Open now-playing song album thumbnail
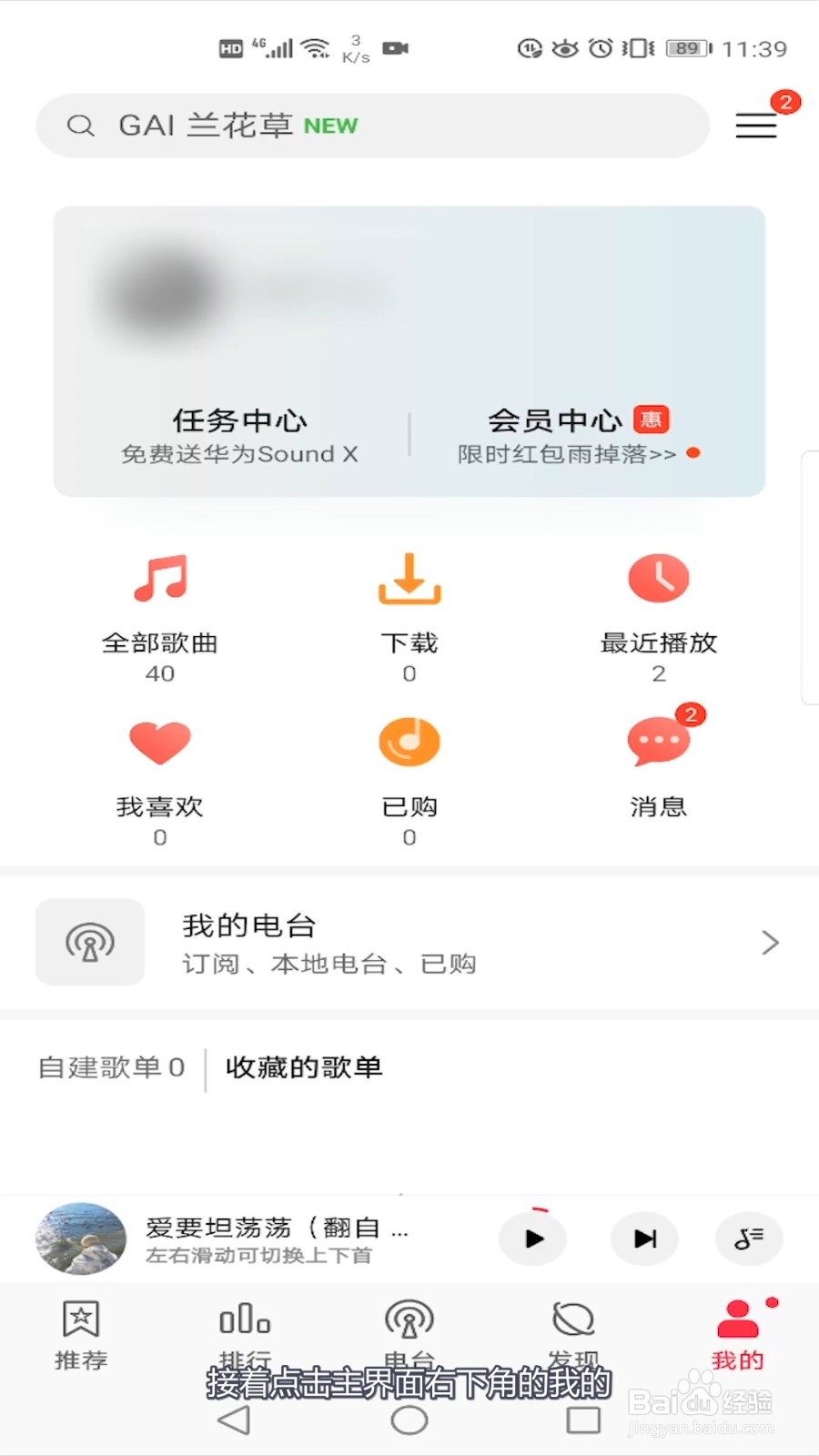Image resolution: width=819 pixels, height=1456 pixels. point(81,1239)
